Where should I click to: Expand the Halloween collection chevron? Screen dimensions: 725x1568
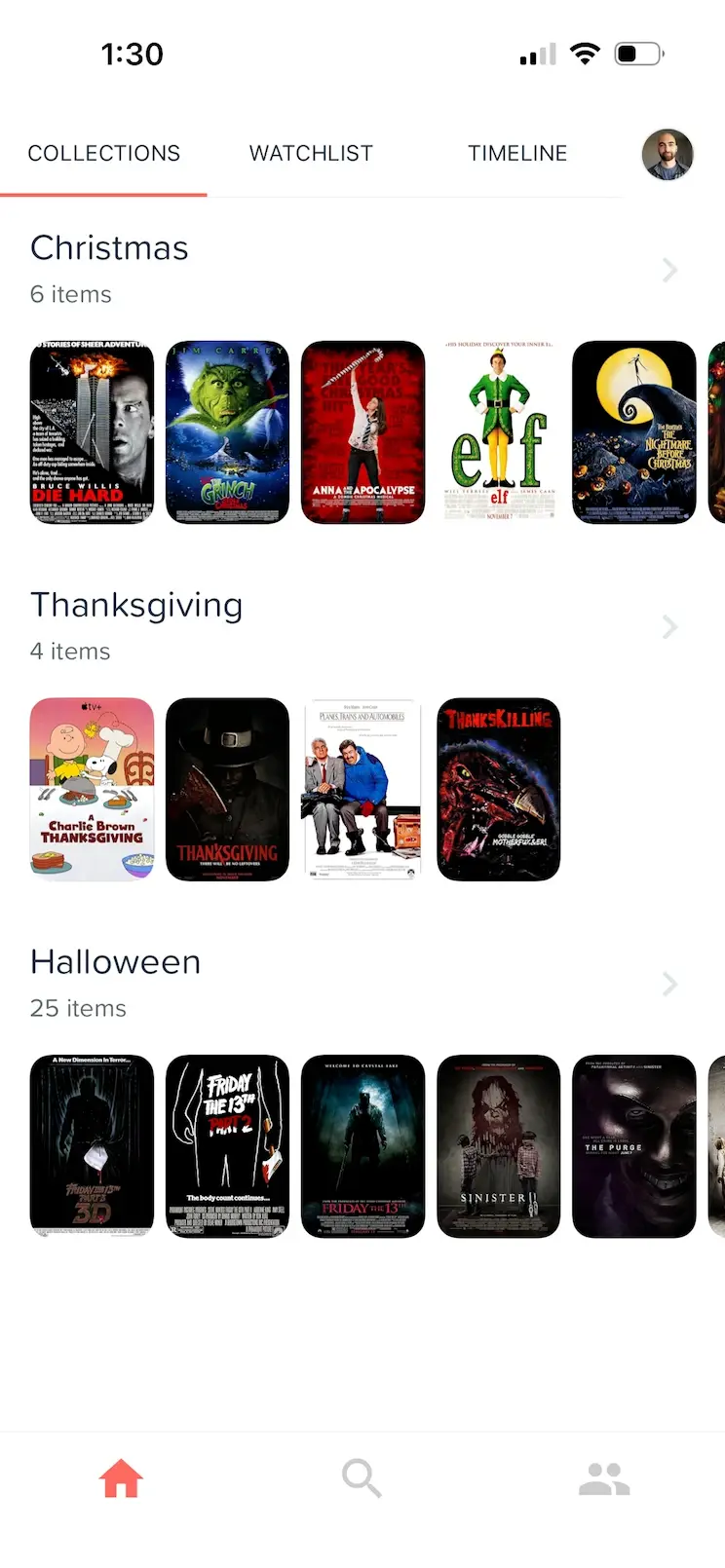(x=669, y=984)
